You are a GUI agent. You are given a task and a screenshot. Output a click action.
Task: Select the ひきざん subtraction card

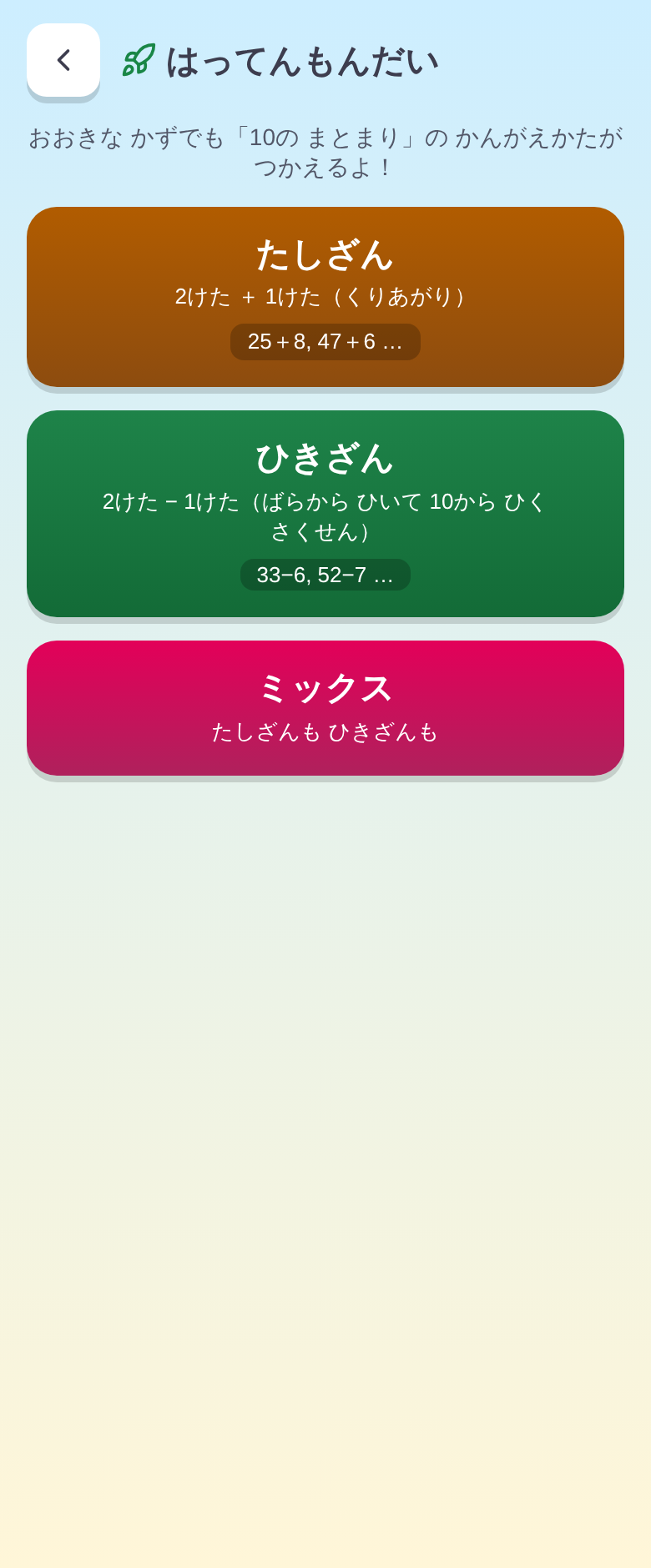tap(325, 514)
